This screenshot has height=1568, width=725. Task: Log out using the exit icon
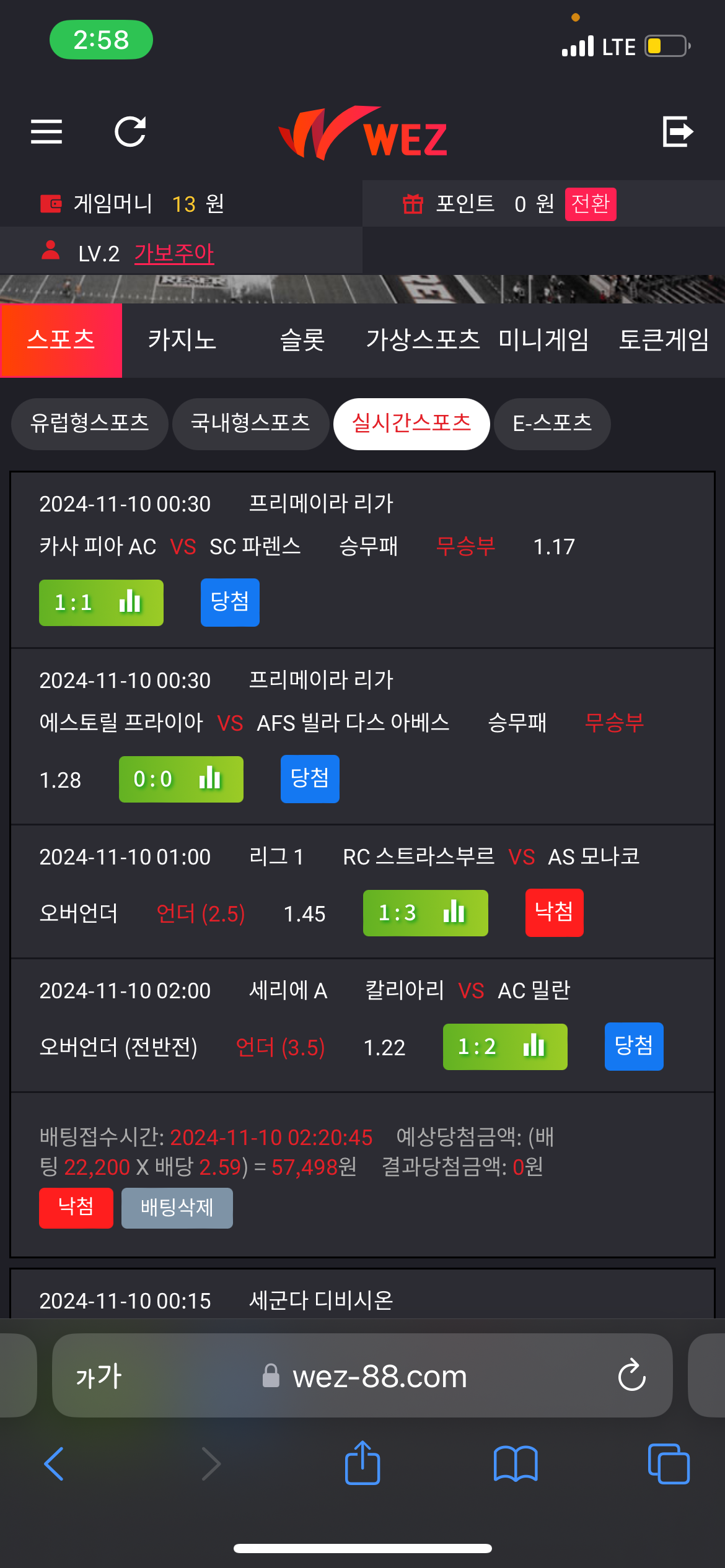coord(677,131)
